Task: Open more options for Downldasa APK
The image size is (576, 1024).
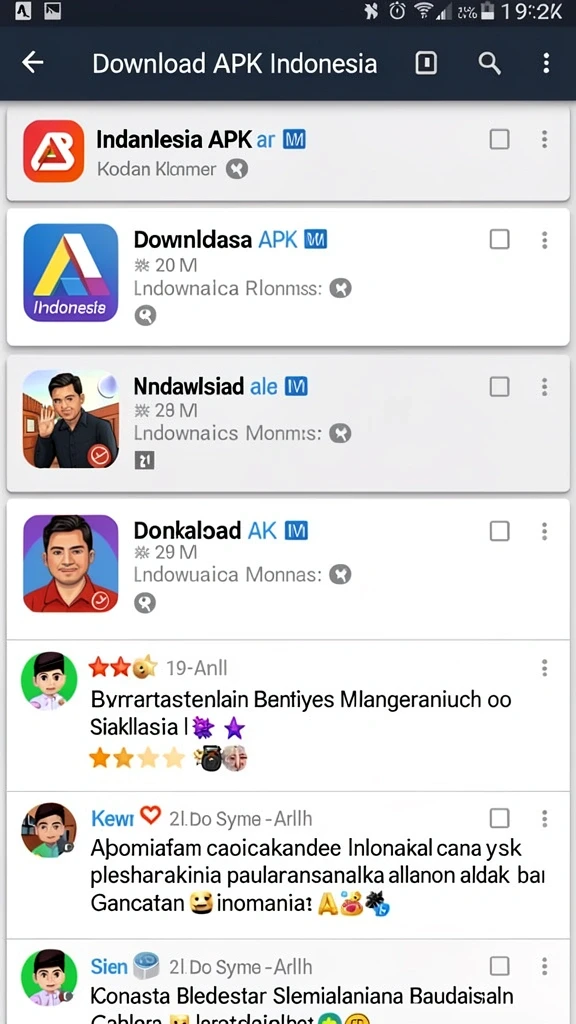Action: click(544, 240)
